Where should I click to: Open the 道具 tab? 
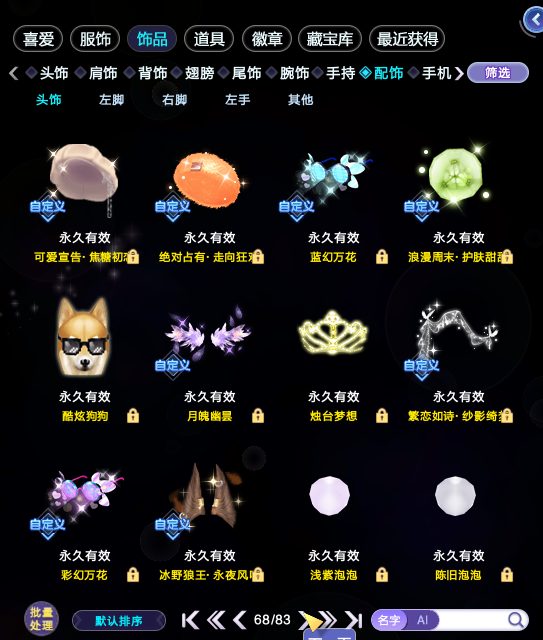209,39
